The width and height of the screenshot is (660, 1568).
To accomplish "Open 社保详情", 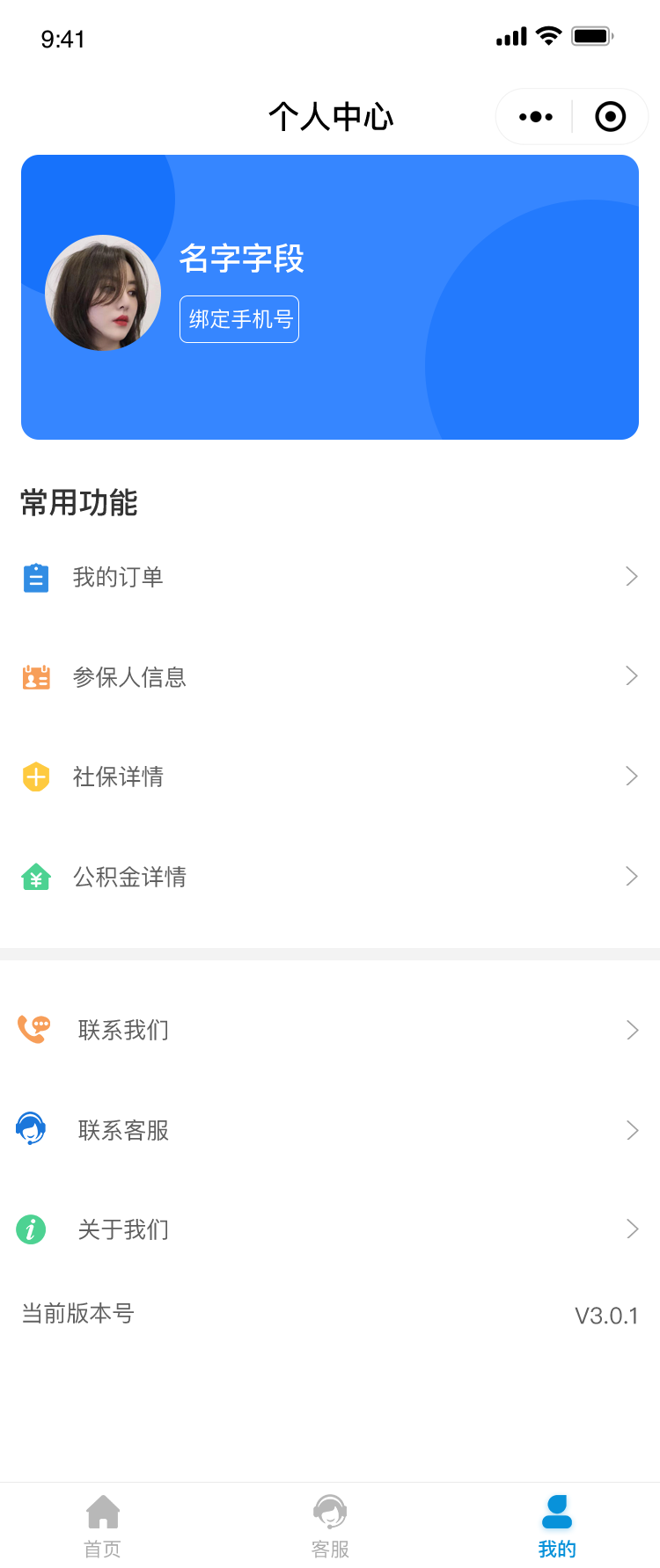I will [329, 777].
